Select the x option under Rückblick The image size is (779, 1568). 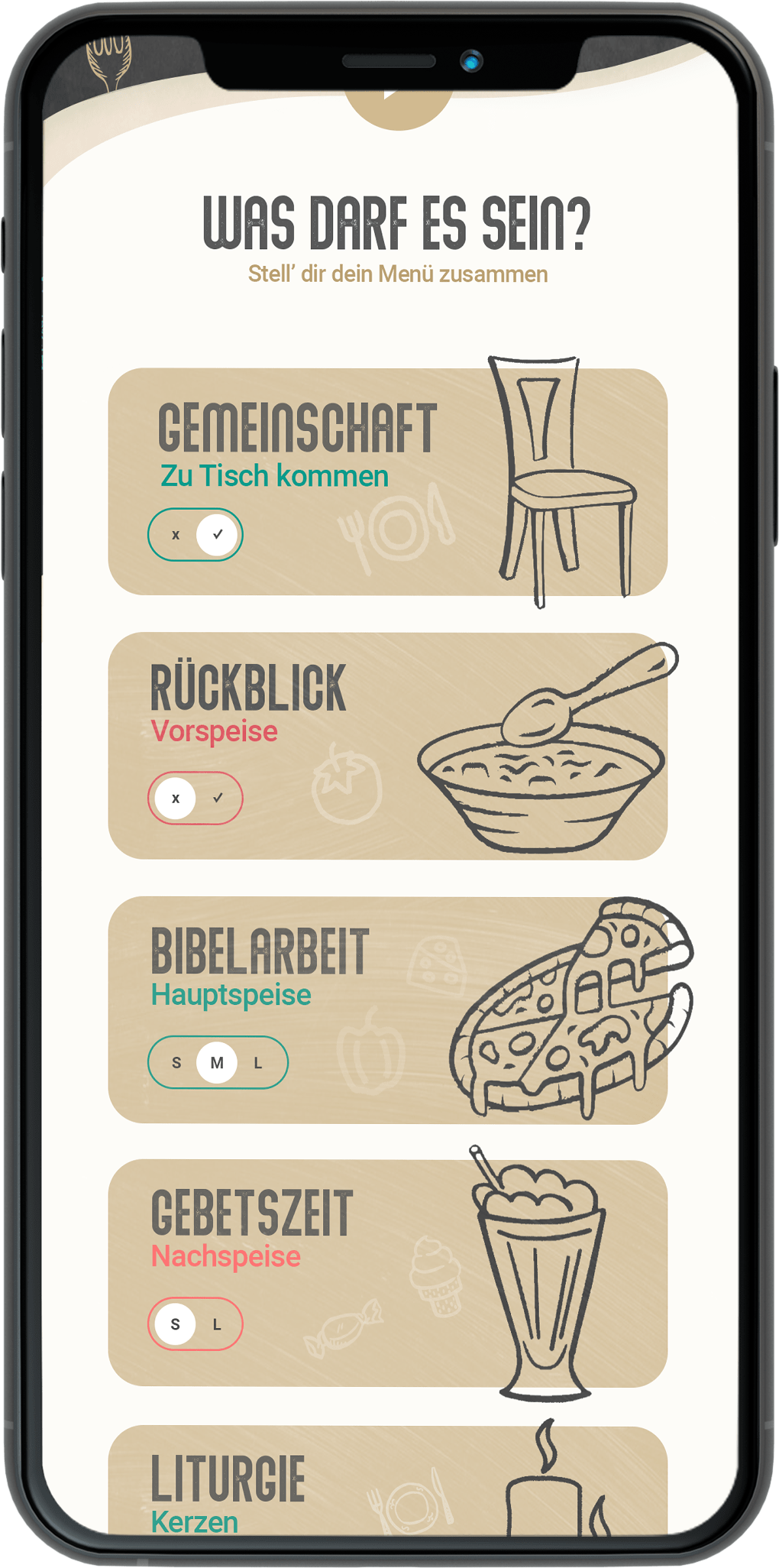(x=176, y=799)
